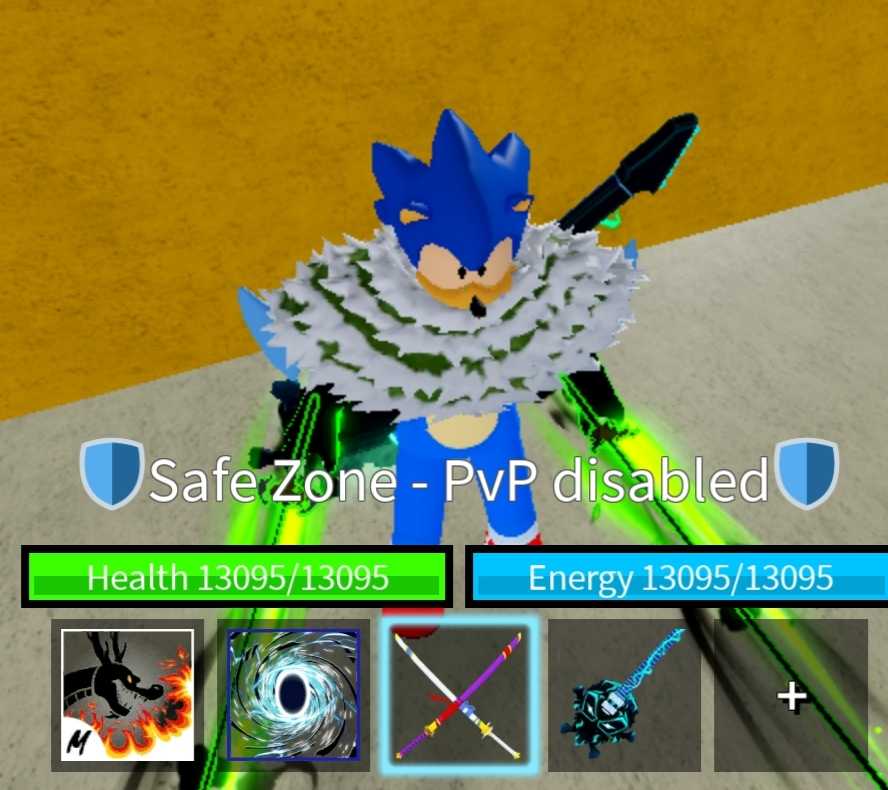The image size is (888, 790).
Task: Equip the spiked mace weapon slot
Action: (624, 694)
